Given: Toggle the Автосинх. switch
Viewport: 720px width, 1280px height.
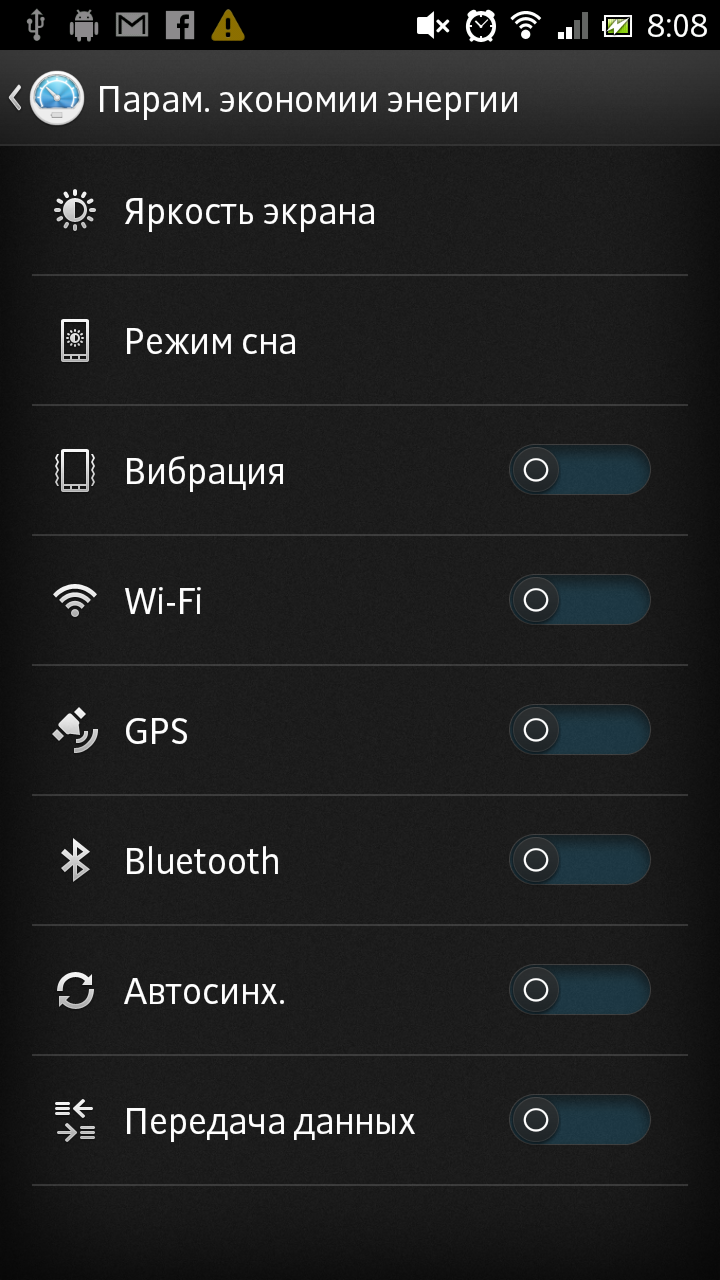Looking at the screenshot, I should point(580,990).
